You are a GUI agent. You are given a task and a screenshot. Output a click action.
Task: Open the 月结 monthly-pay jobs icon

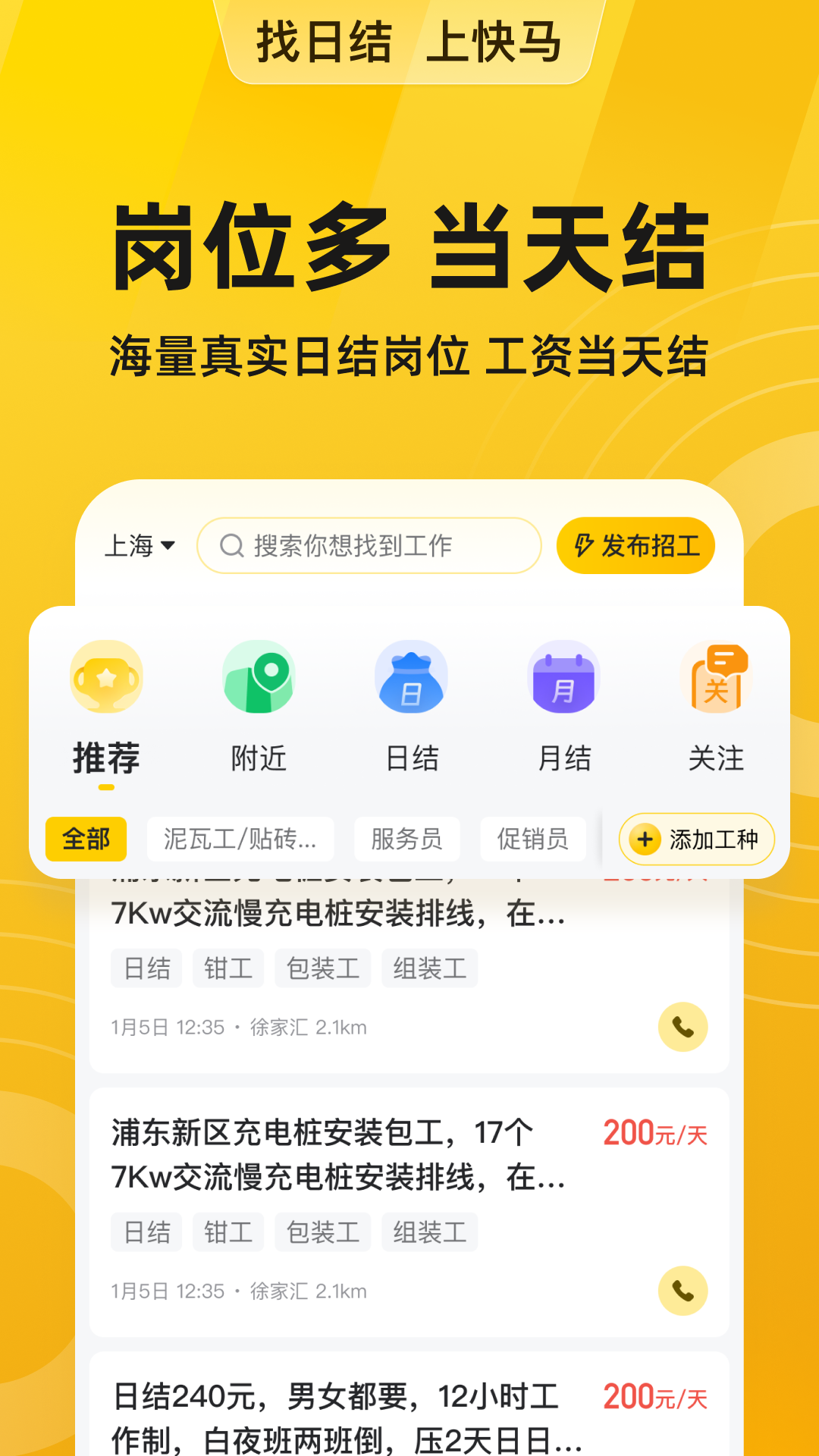[x=563, y=677]
